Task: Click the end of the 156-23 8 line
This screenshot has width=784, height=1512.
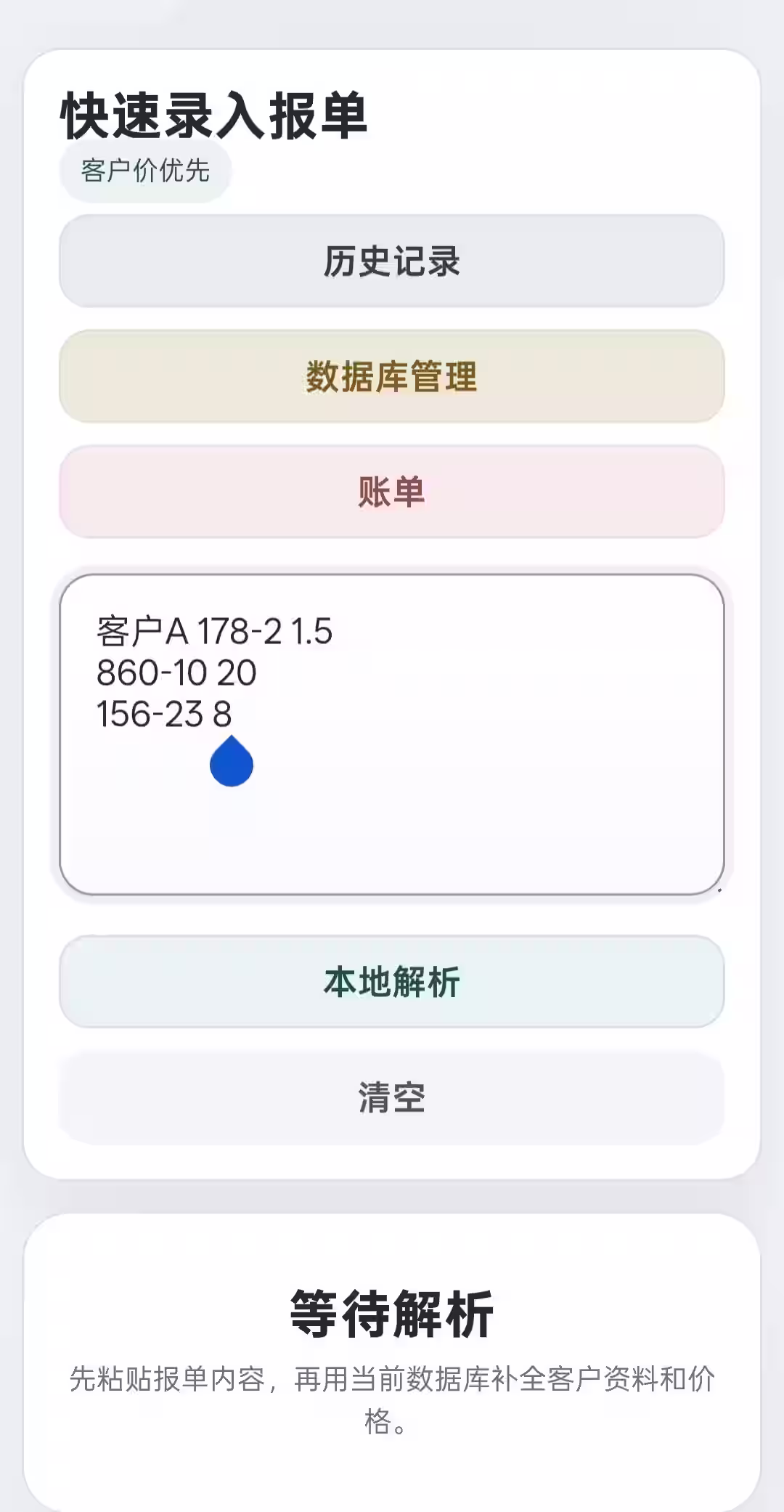Action: pos(232,715)
